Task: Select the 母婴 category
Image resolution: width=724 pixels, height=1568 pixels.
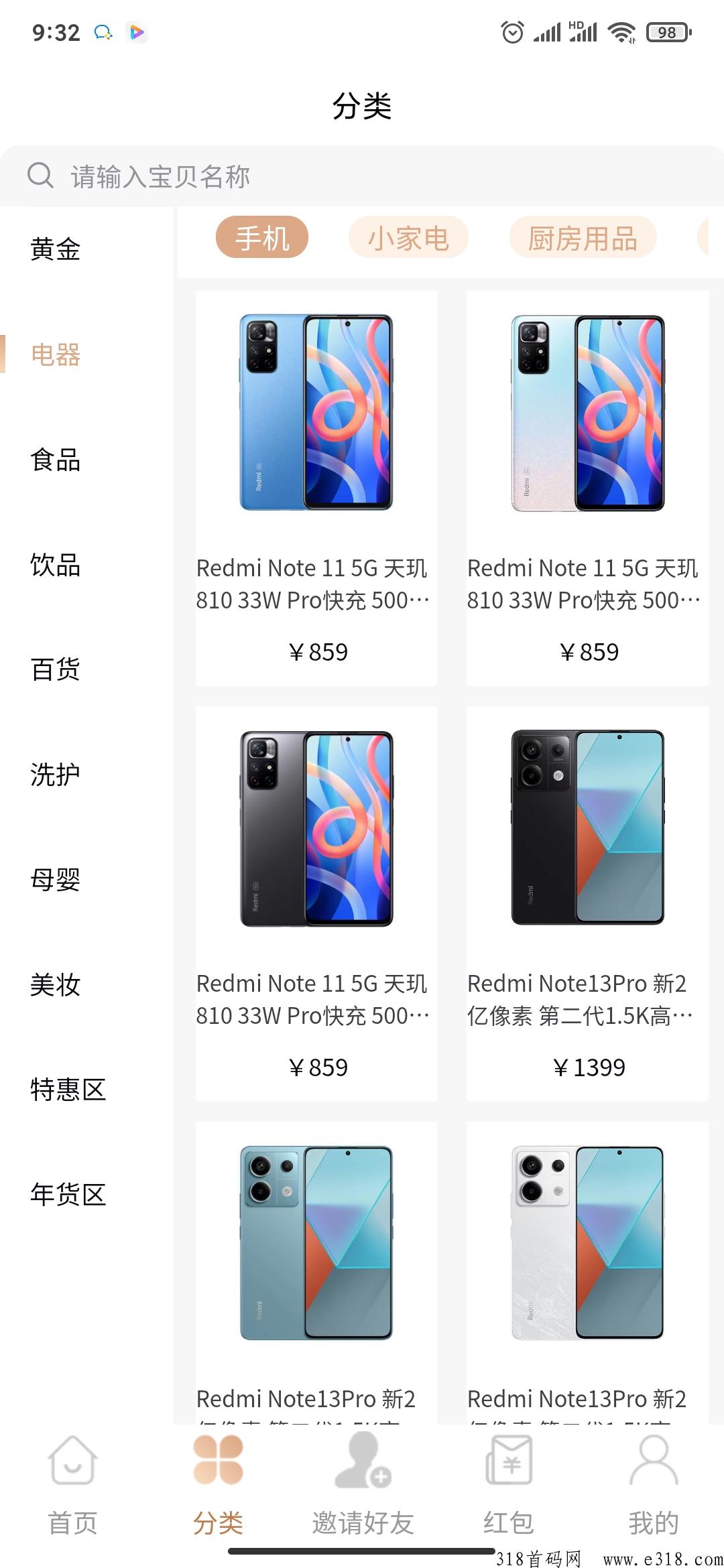Action: click(x=55, y=880)
